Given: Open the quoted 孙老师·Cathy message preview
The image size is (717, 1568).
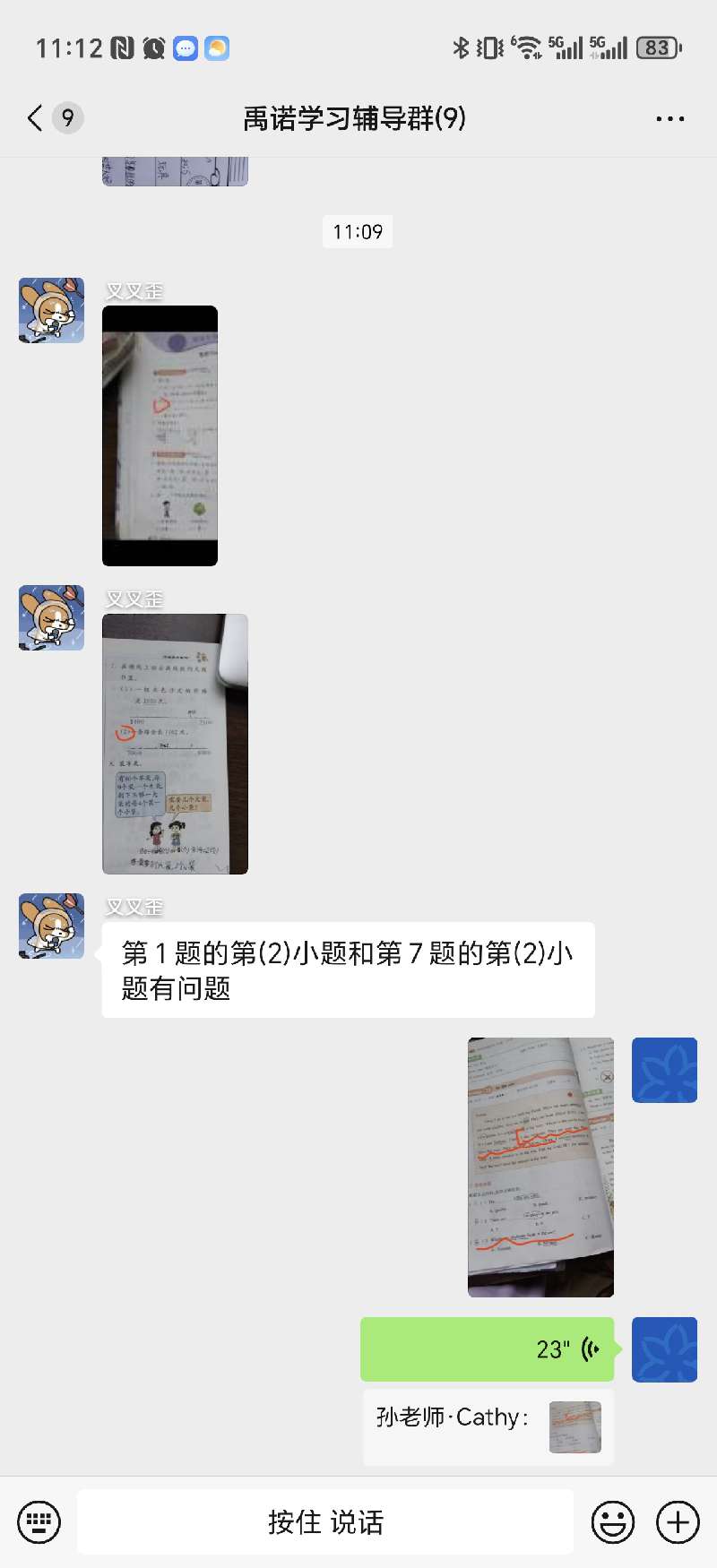Looking at the screenshot, I should tap(488, 1426).
